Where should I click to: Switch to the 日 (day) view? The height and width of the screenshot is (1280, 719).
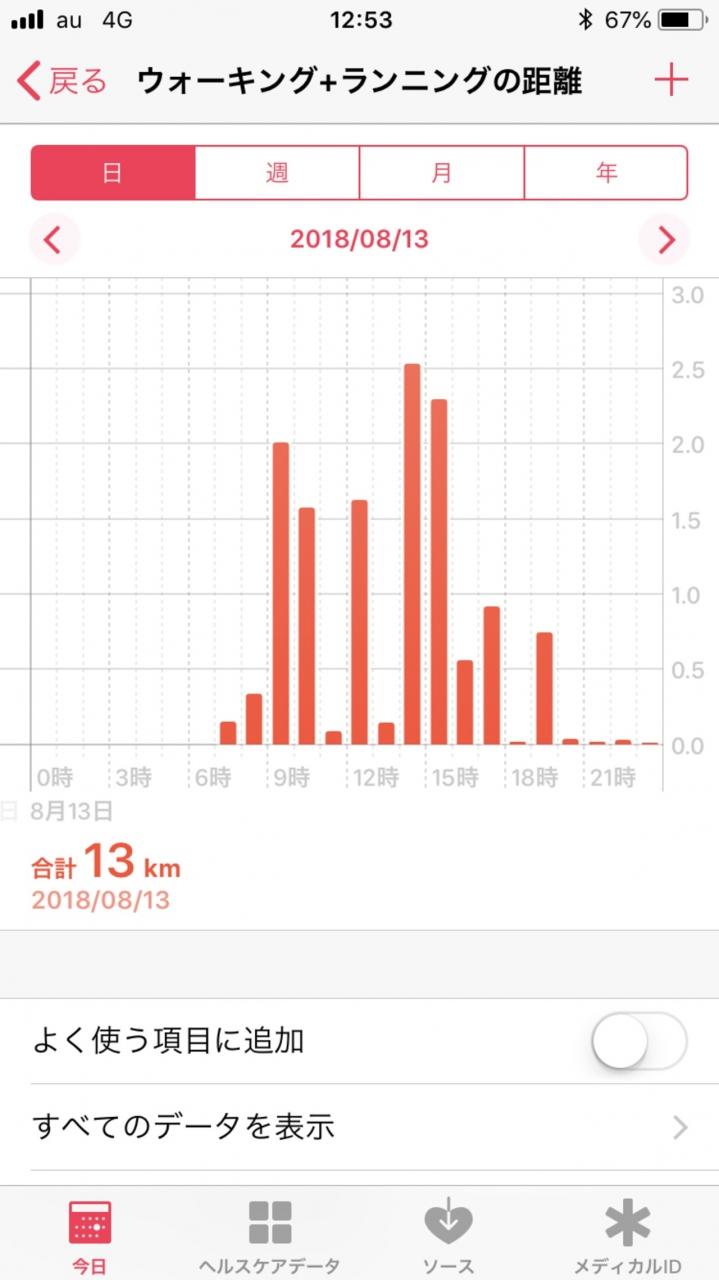113,173
